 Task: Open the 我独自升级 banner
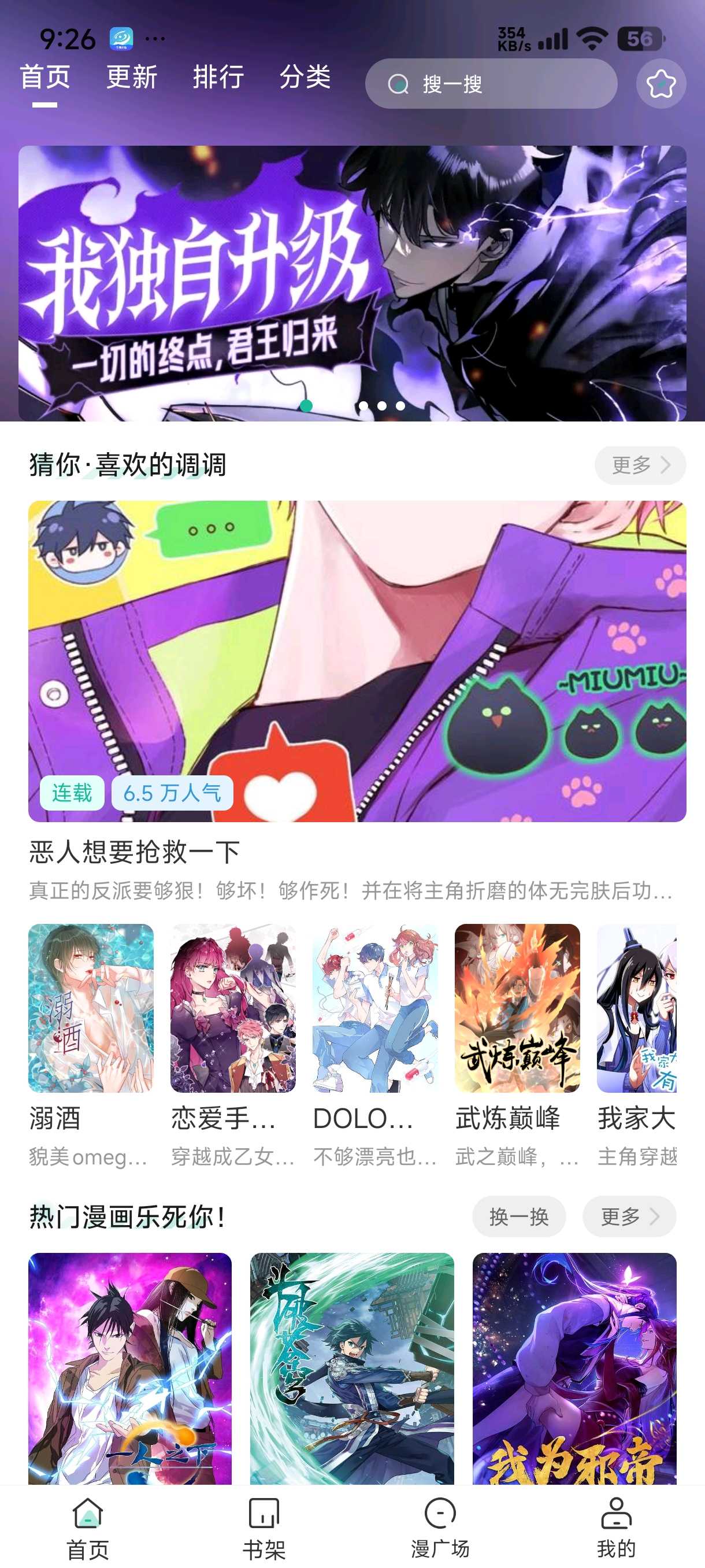[352, 283]
